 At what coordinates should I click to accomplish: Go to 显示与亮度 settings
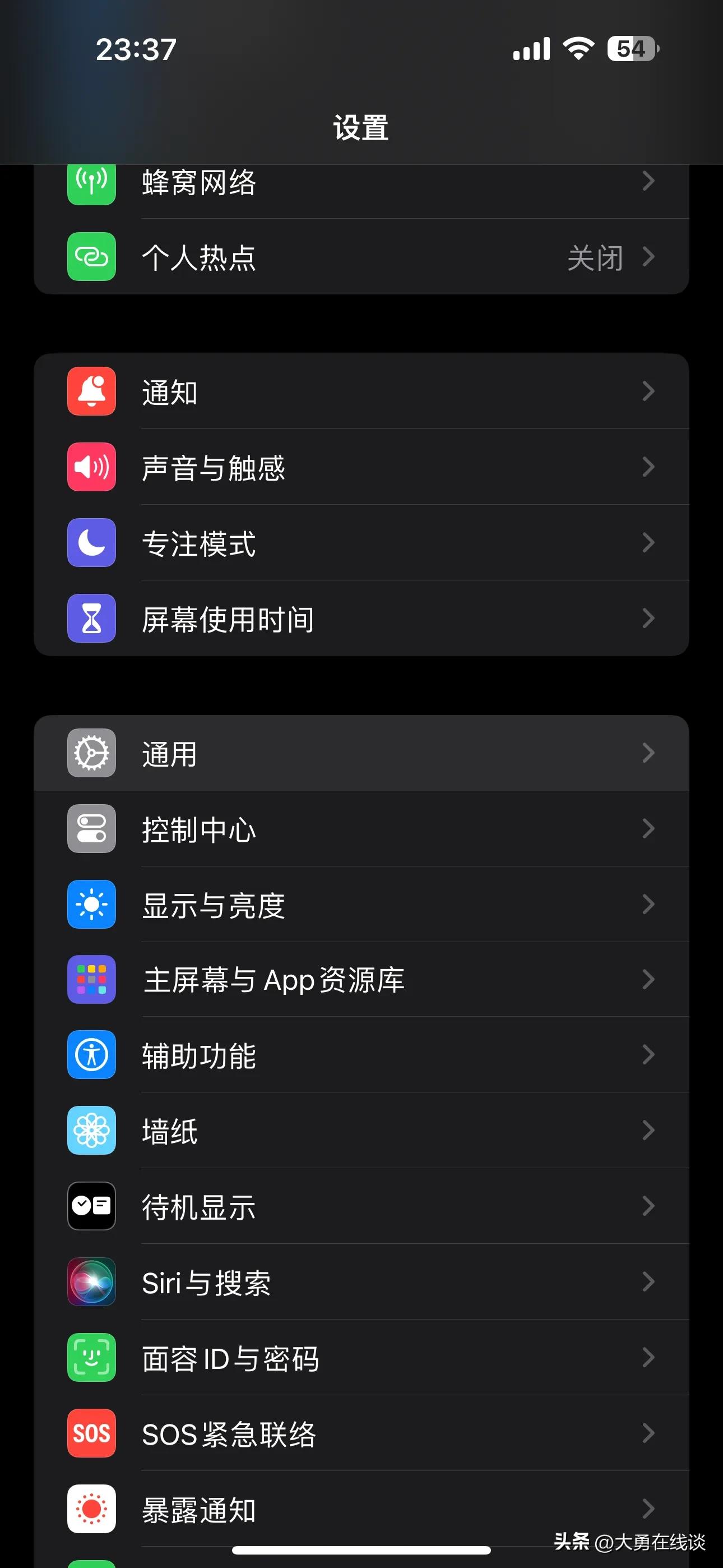[360, 905]
